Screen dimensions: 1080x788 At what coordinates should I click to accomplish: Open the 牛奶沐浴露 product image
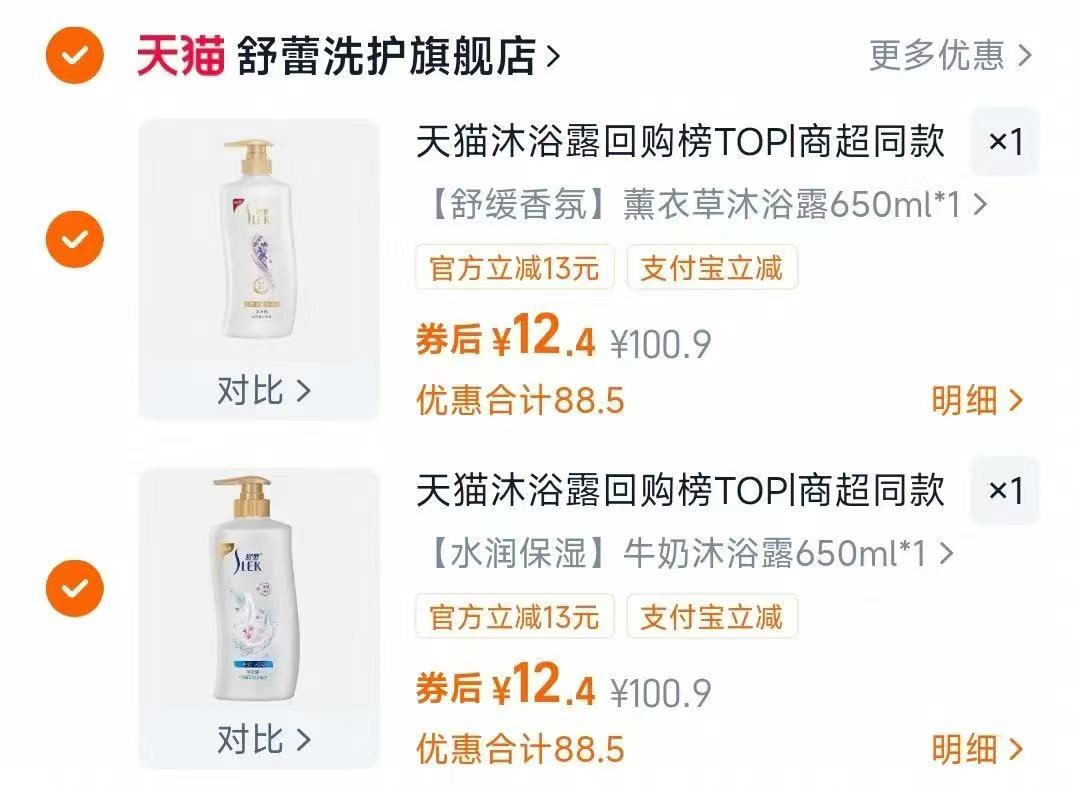[x=258, y=588]
